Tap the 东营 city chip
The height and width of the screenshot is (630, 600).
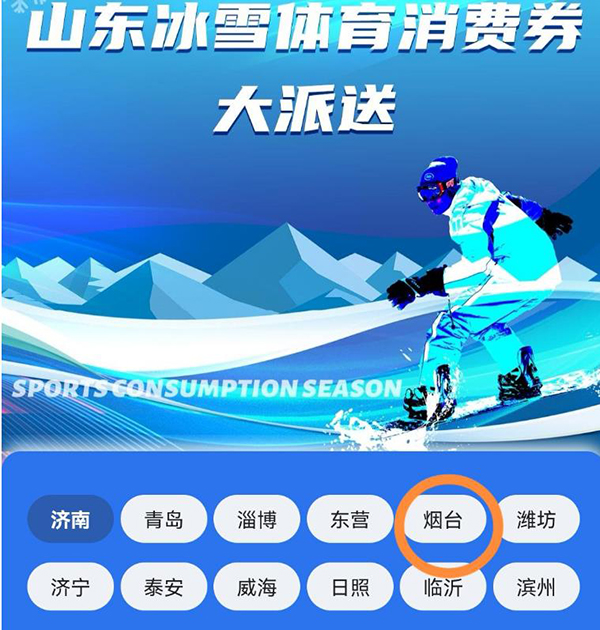[350, 519]
